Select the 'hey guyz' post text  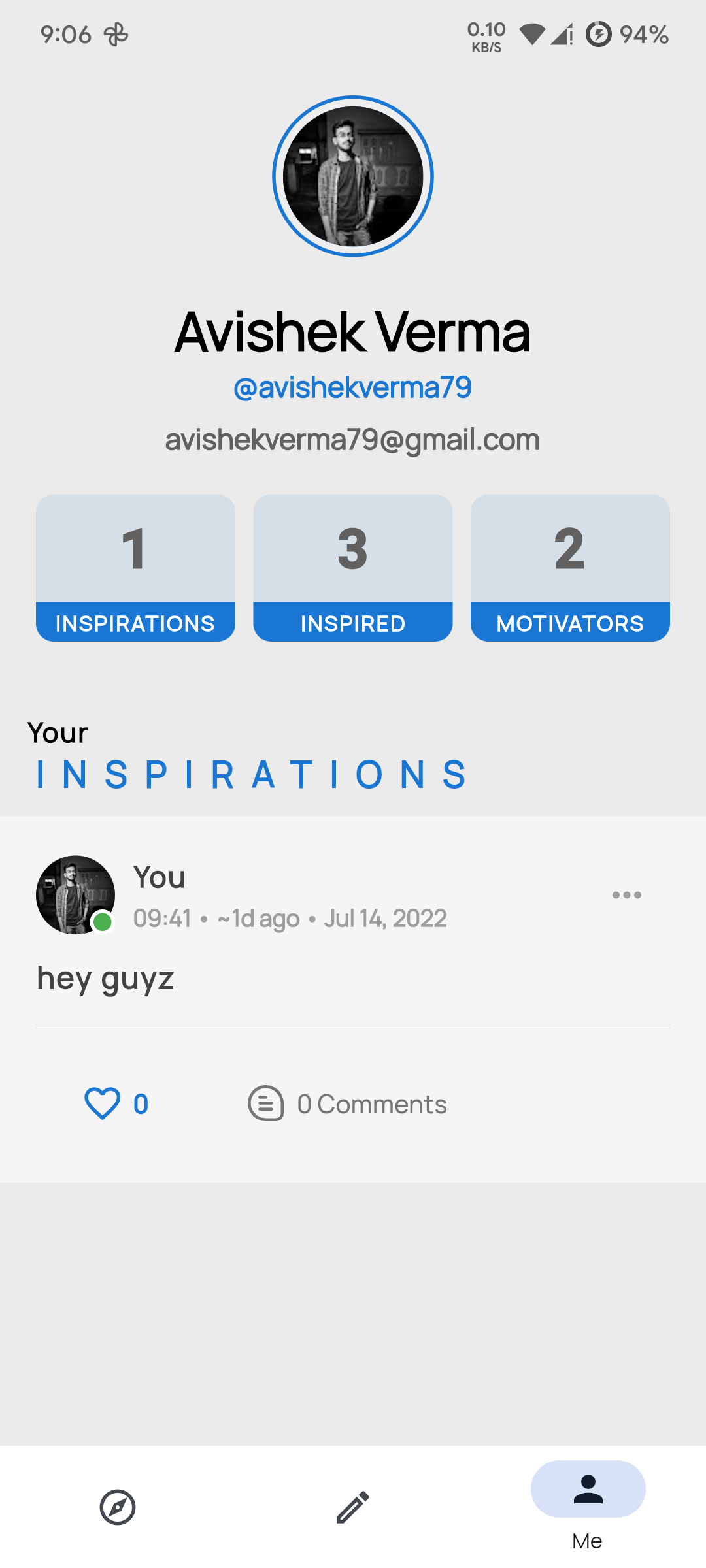[x=106, y=977]
